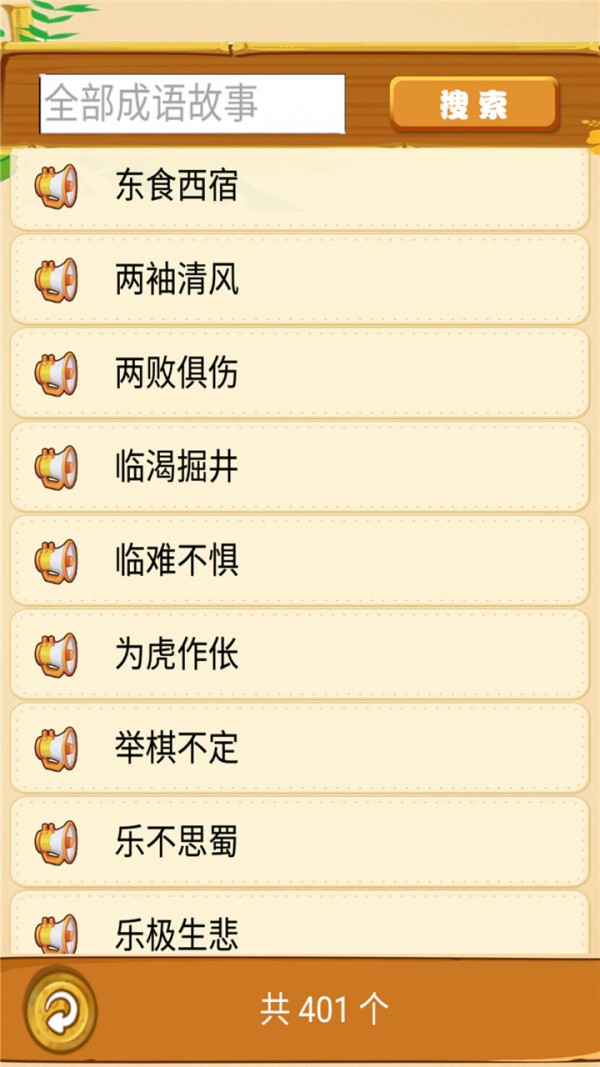Select the 两败俱伤 row

[x=299, y=373]
